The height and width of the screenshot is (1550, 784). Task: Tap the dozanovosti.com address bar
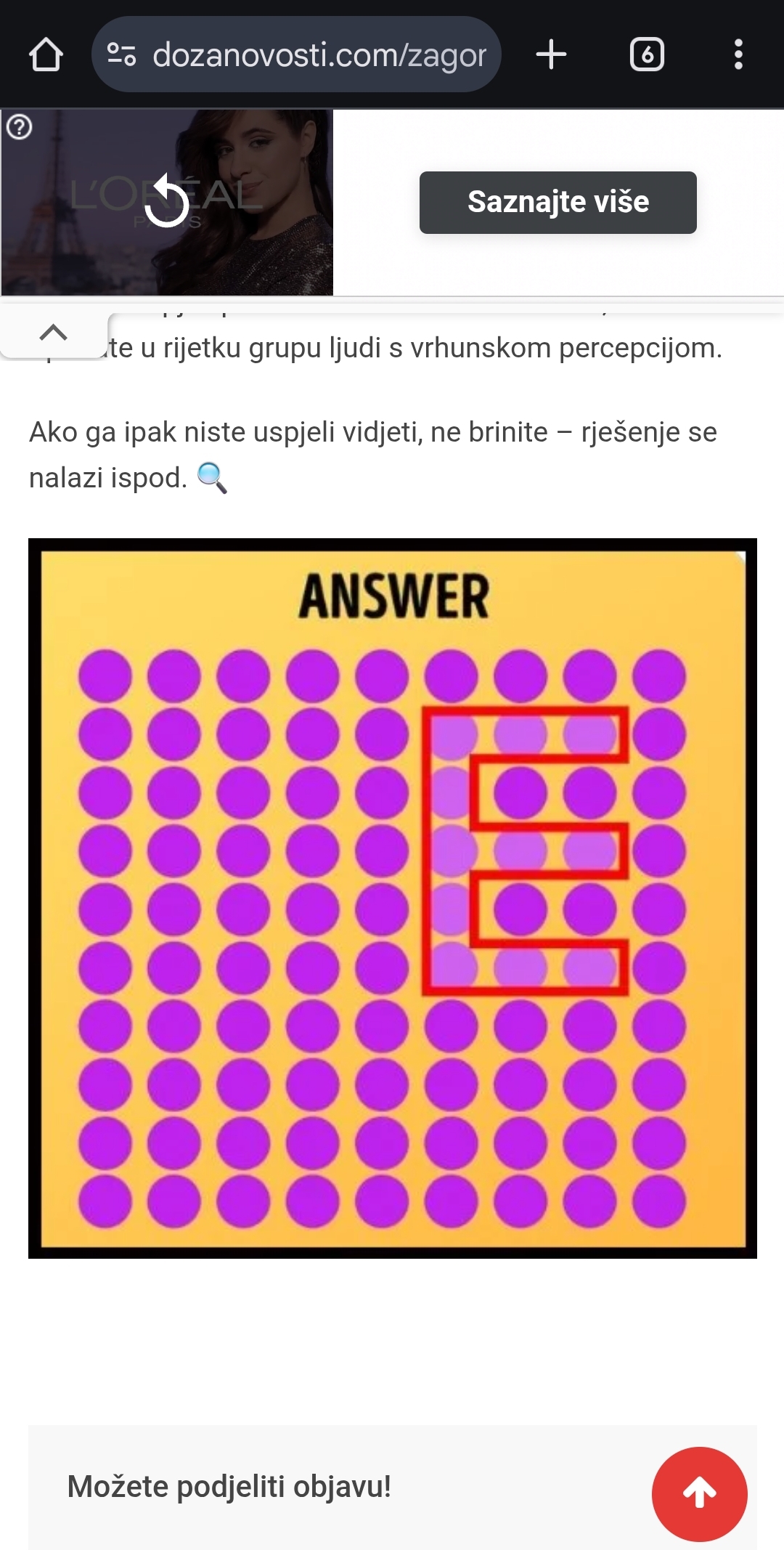[296, 54]
